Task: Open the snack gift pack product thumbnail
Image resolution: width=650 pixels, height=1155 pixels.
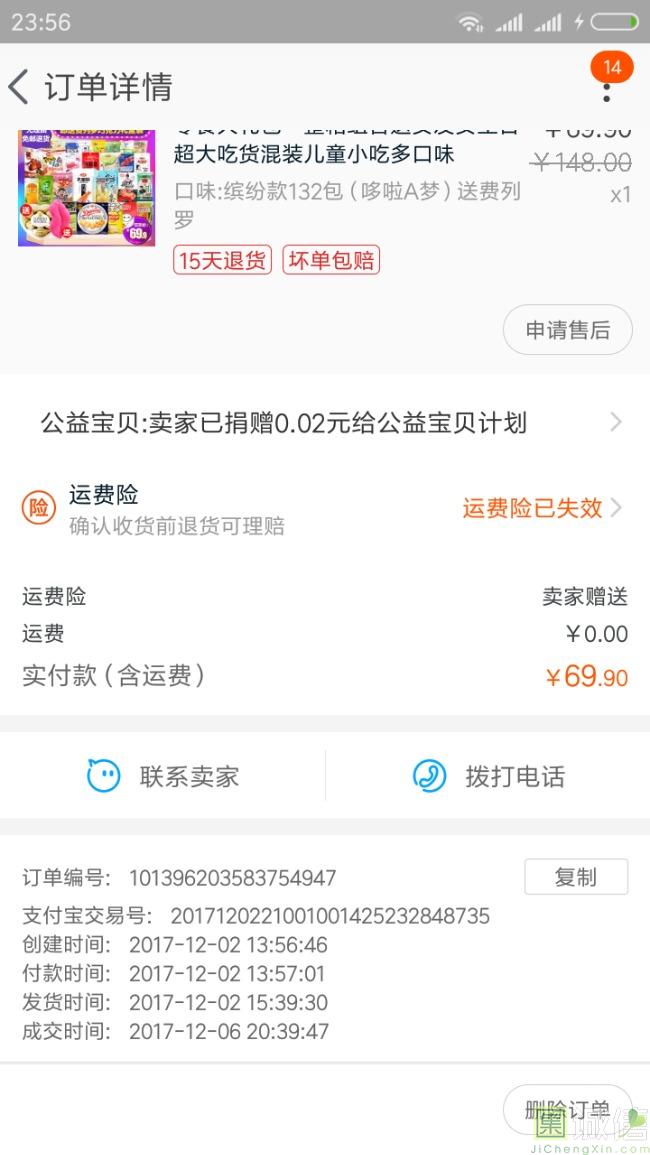Action: click(86, 188)
